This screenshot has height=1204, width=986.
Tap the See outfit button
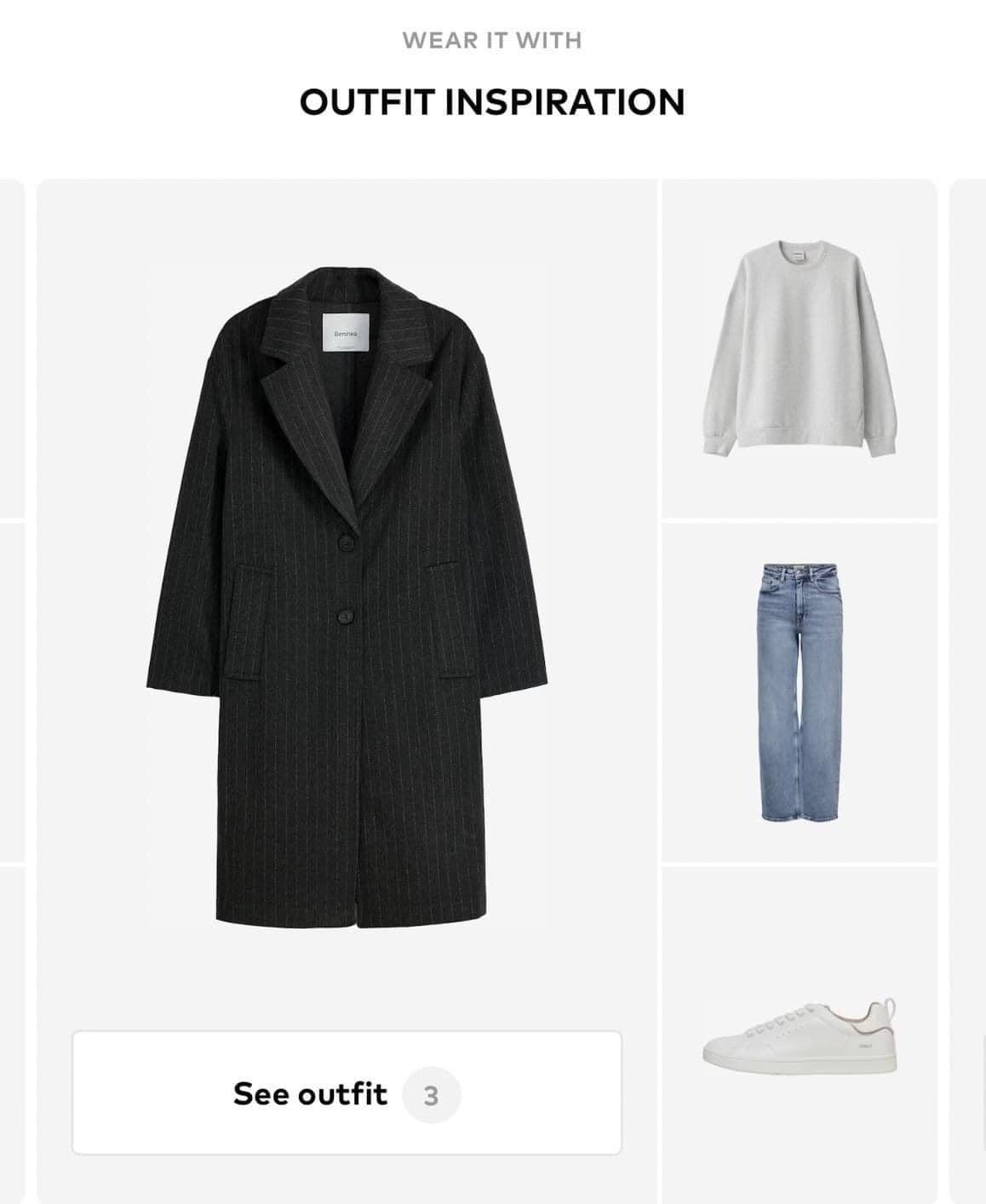347,1093
